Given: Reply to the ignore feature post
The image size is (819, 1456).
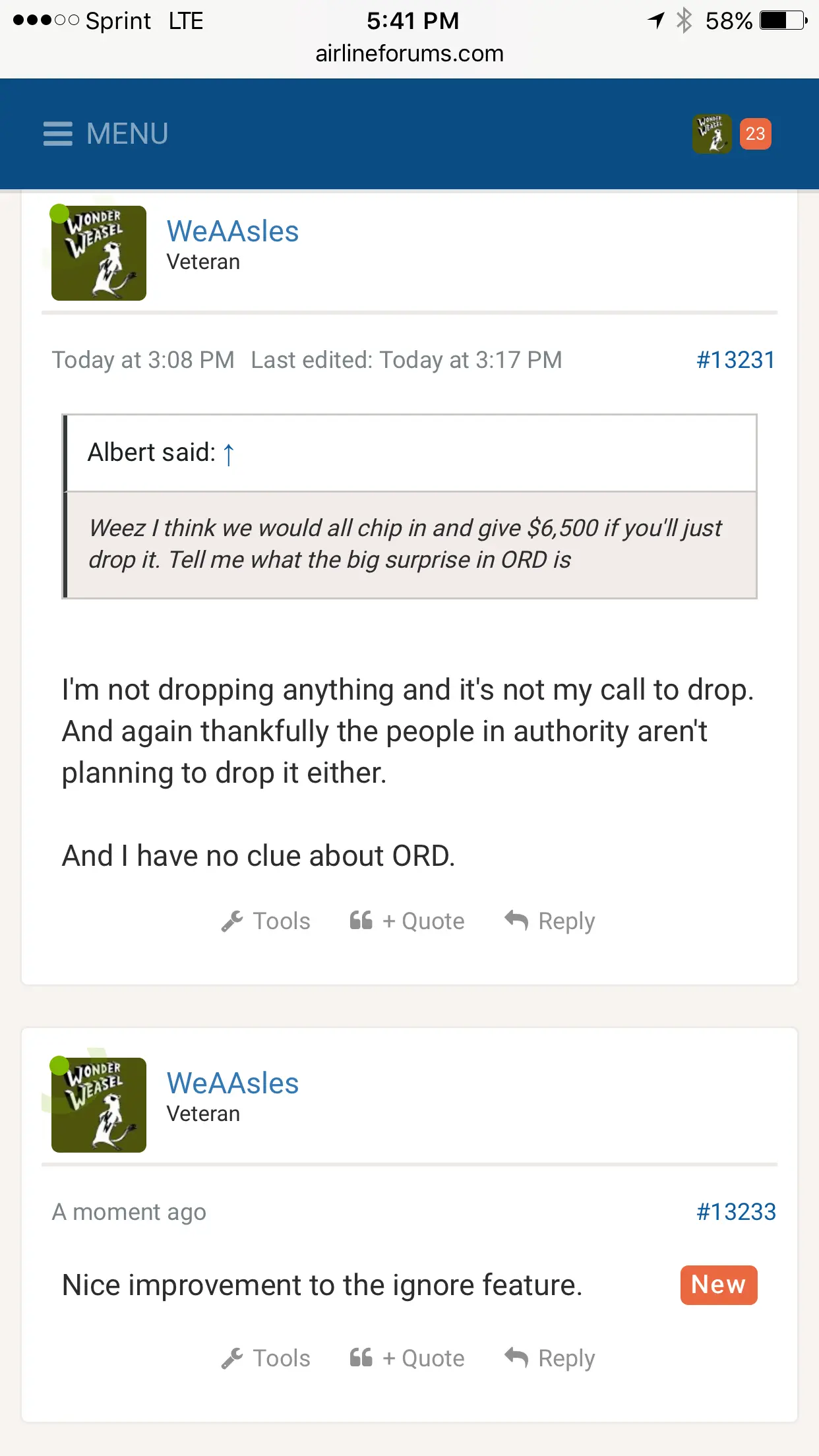Looking at the screenshot, I should point(550,1358).
